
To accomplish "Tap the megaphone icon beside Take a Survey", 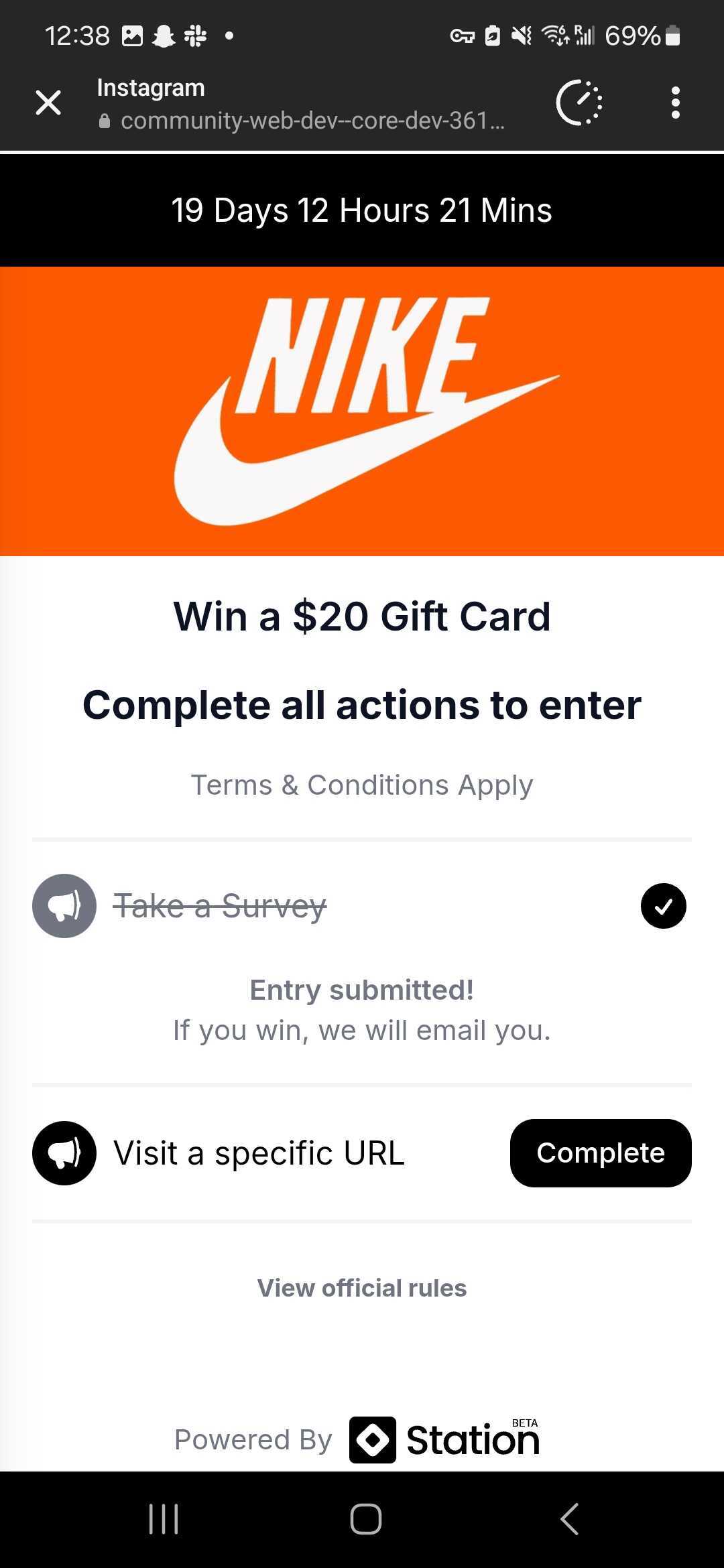I will tap(64, 906).
